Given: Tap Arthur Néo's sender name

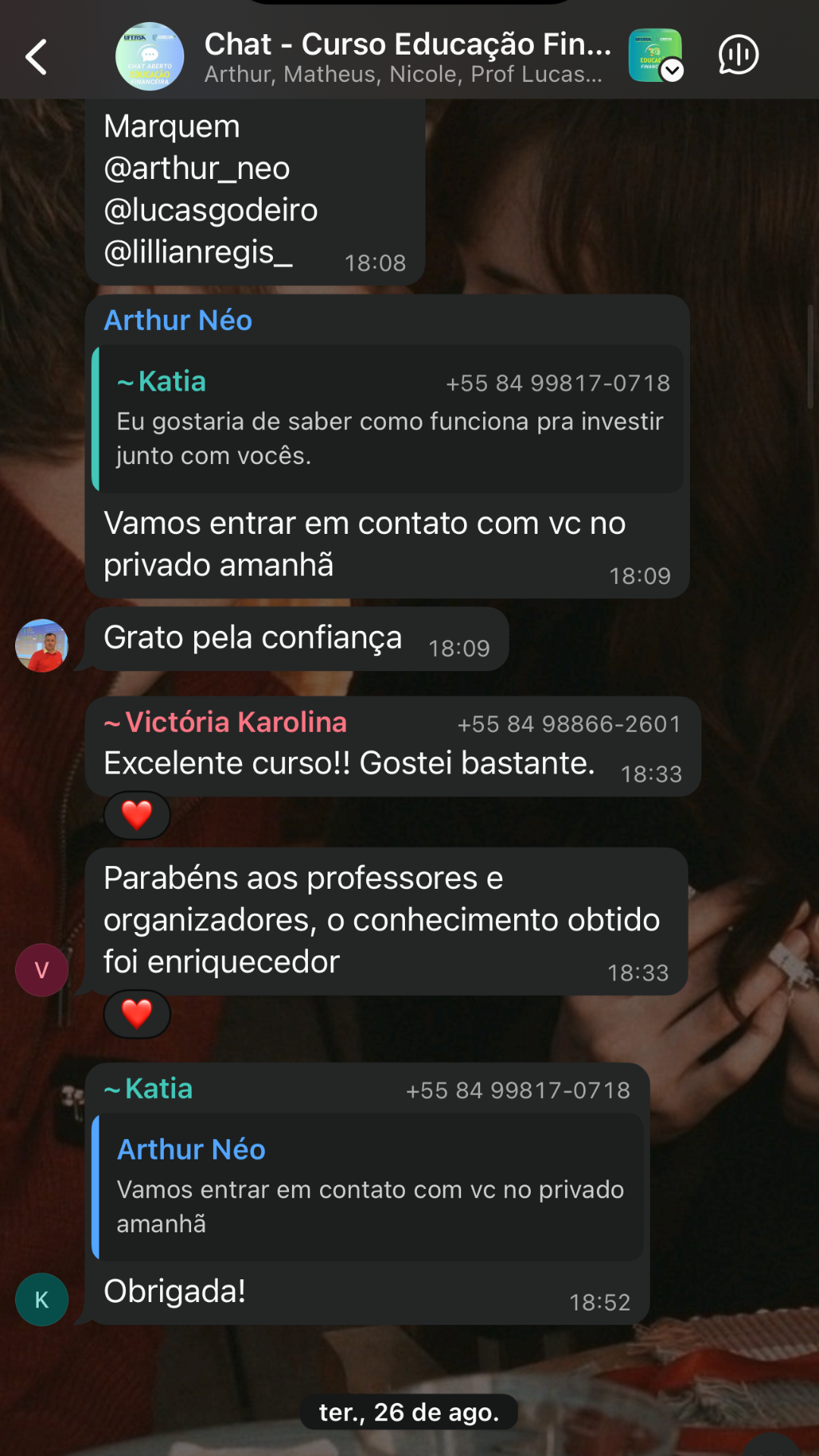Looking at the screenshot, I should coord(178,321).
